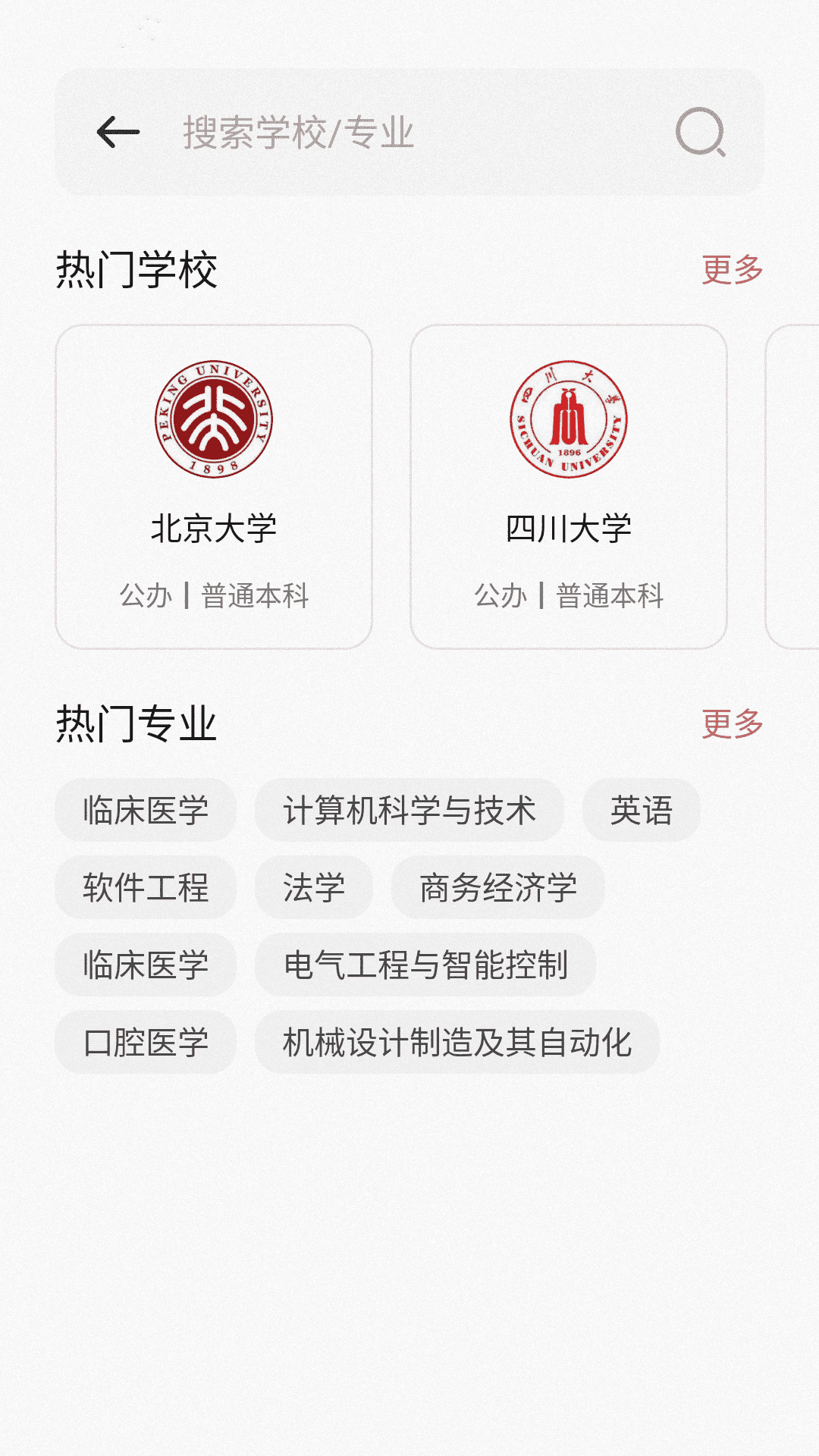Go back using the arrow icon
This screenshot has height=1456, width=819.
point(118,133)
